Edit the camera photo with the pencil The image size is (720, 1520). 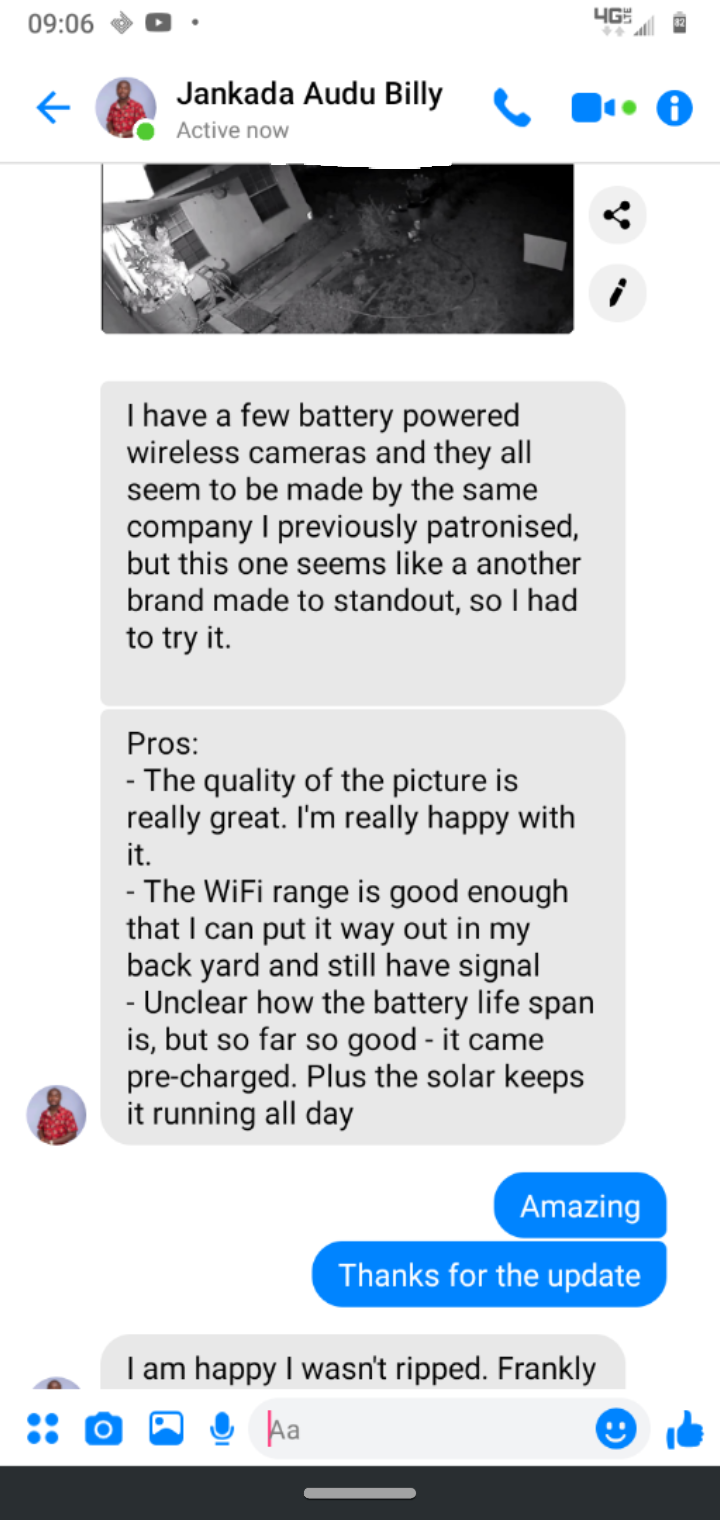point(617,293)
